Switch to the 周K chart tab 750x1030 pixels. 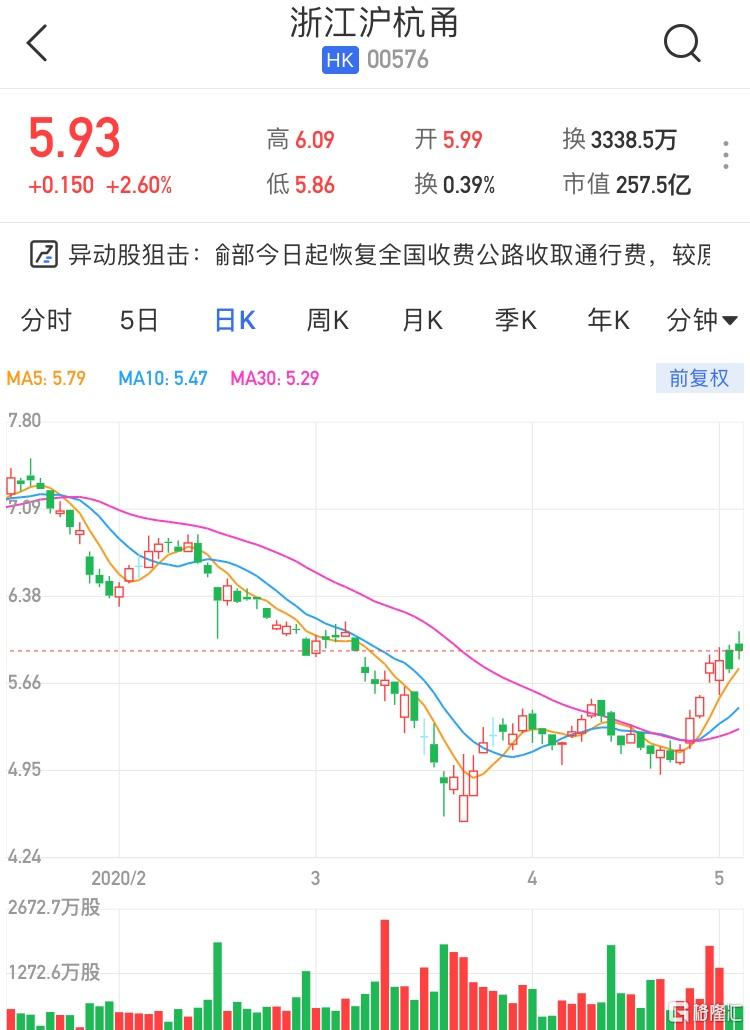click(328, 320)
